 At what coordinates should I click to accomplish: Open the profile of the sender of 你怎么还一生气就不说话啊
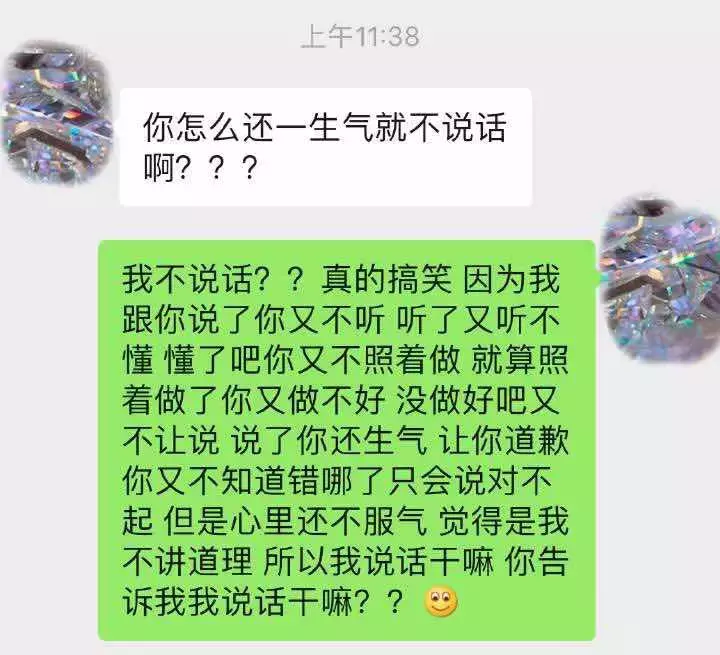(x=50, y=115)
